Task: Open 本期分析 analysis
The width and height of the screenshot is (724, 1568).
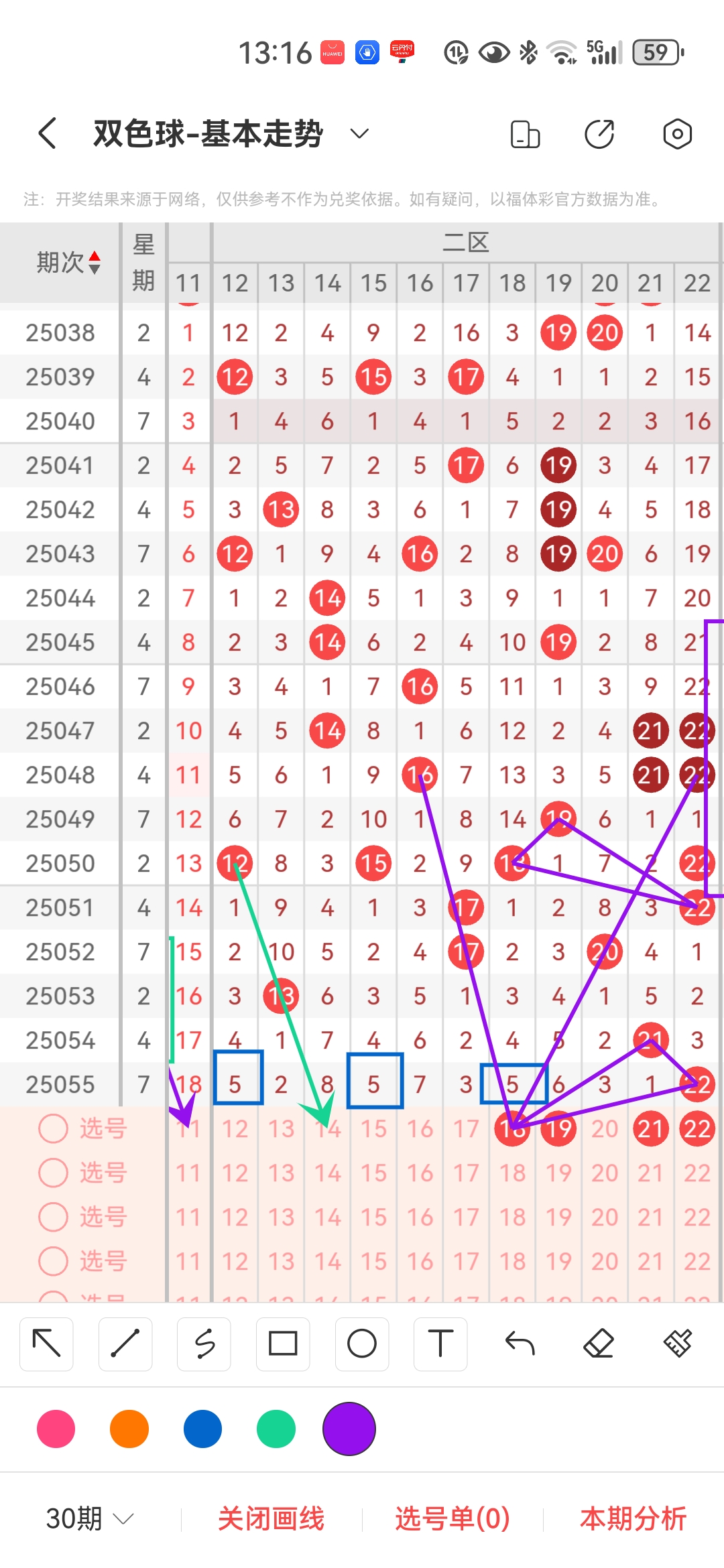Action: [x=633, y=1518]
